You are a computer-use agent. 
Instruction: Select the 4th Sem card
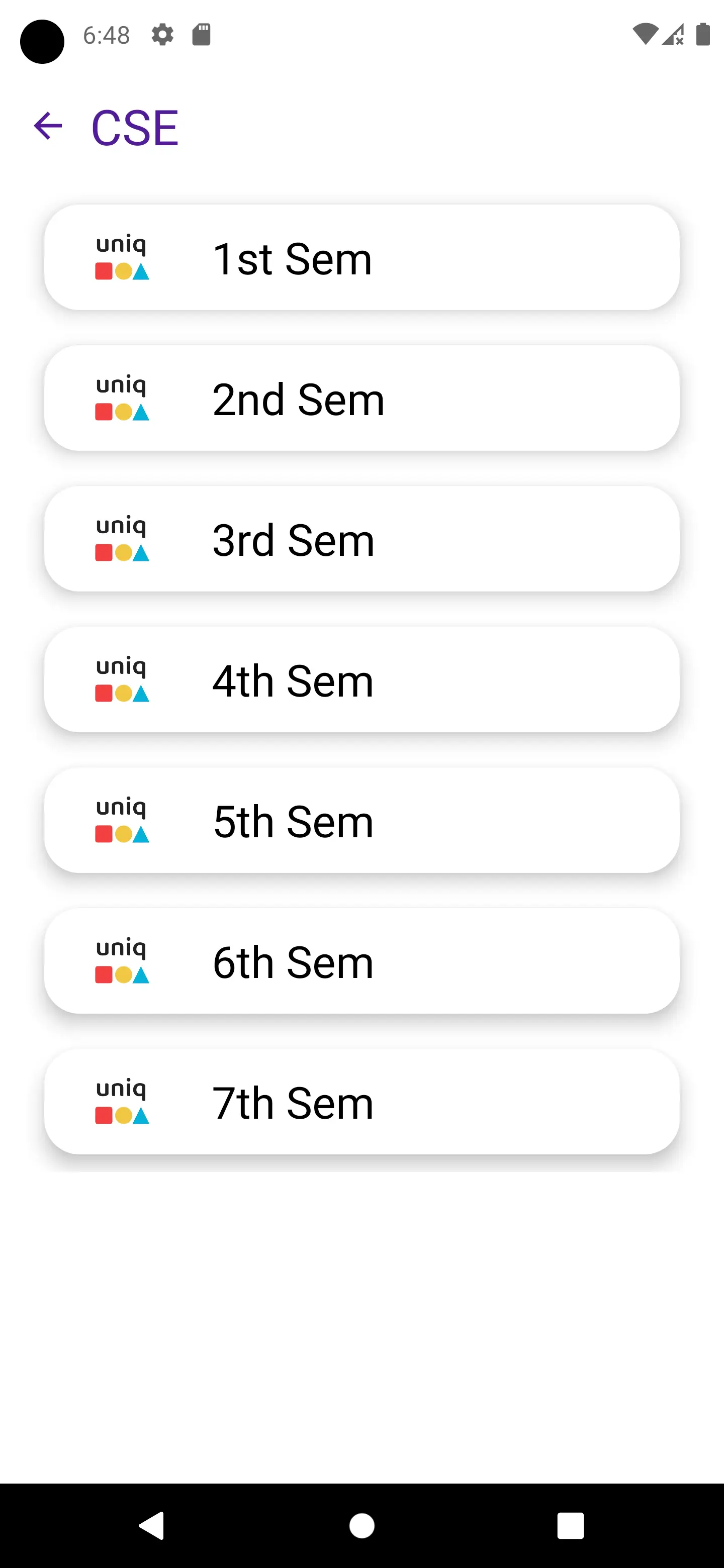tap(361, 679)
